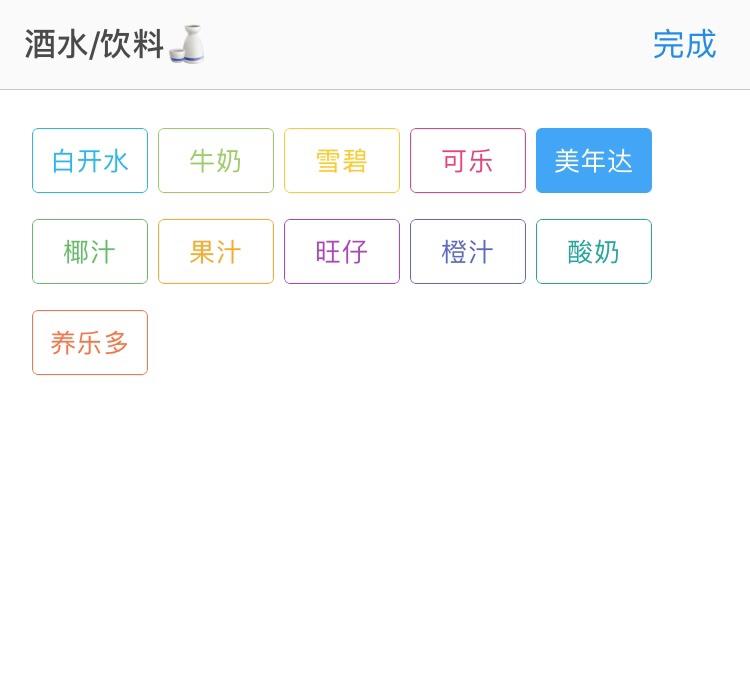Select the 白开水 chip
This screenshot has height=698, width=750.
coord(90,160)
